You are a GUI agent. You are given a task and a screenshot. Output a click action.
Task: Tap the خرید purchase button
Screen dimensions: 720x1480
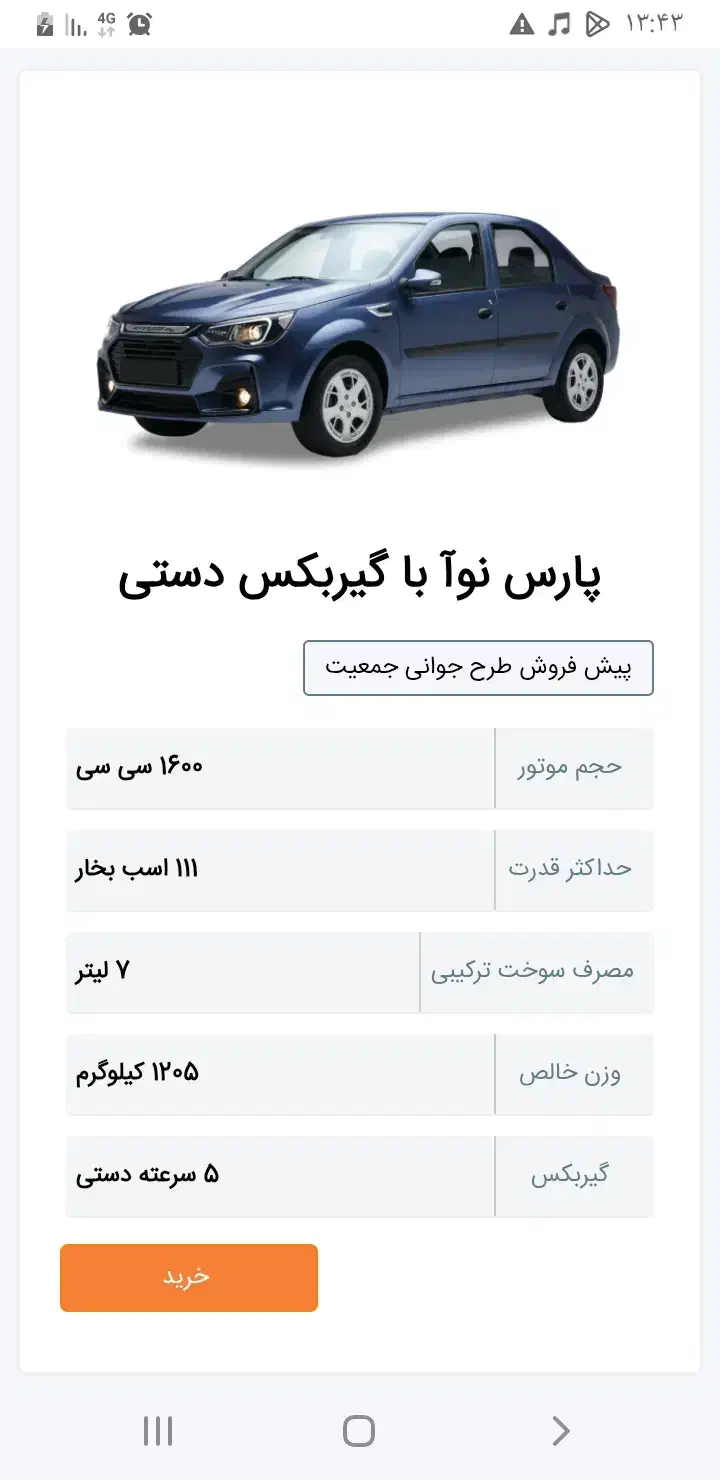(188, 1277)
